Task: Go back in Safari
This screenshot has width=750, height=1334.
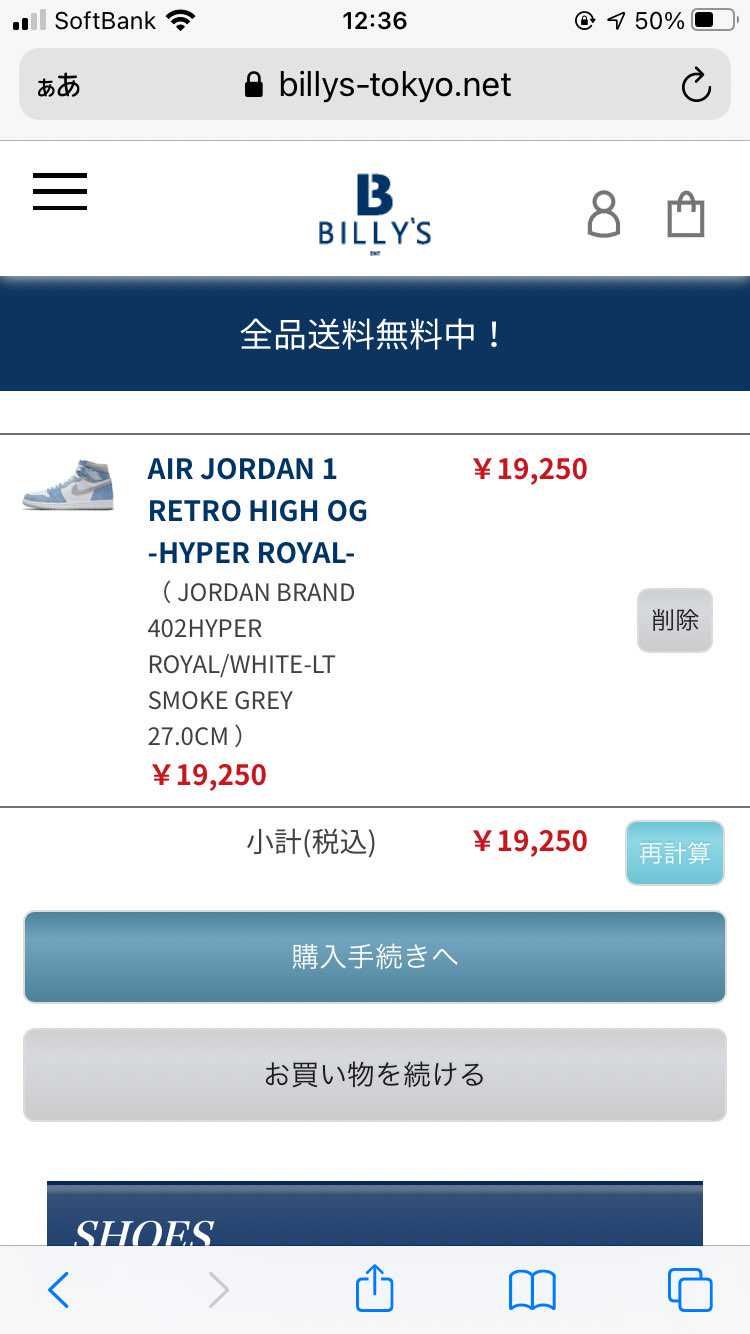Action: [58, 1290]
